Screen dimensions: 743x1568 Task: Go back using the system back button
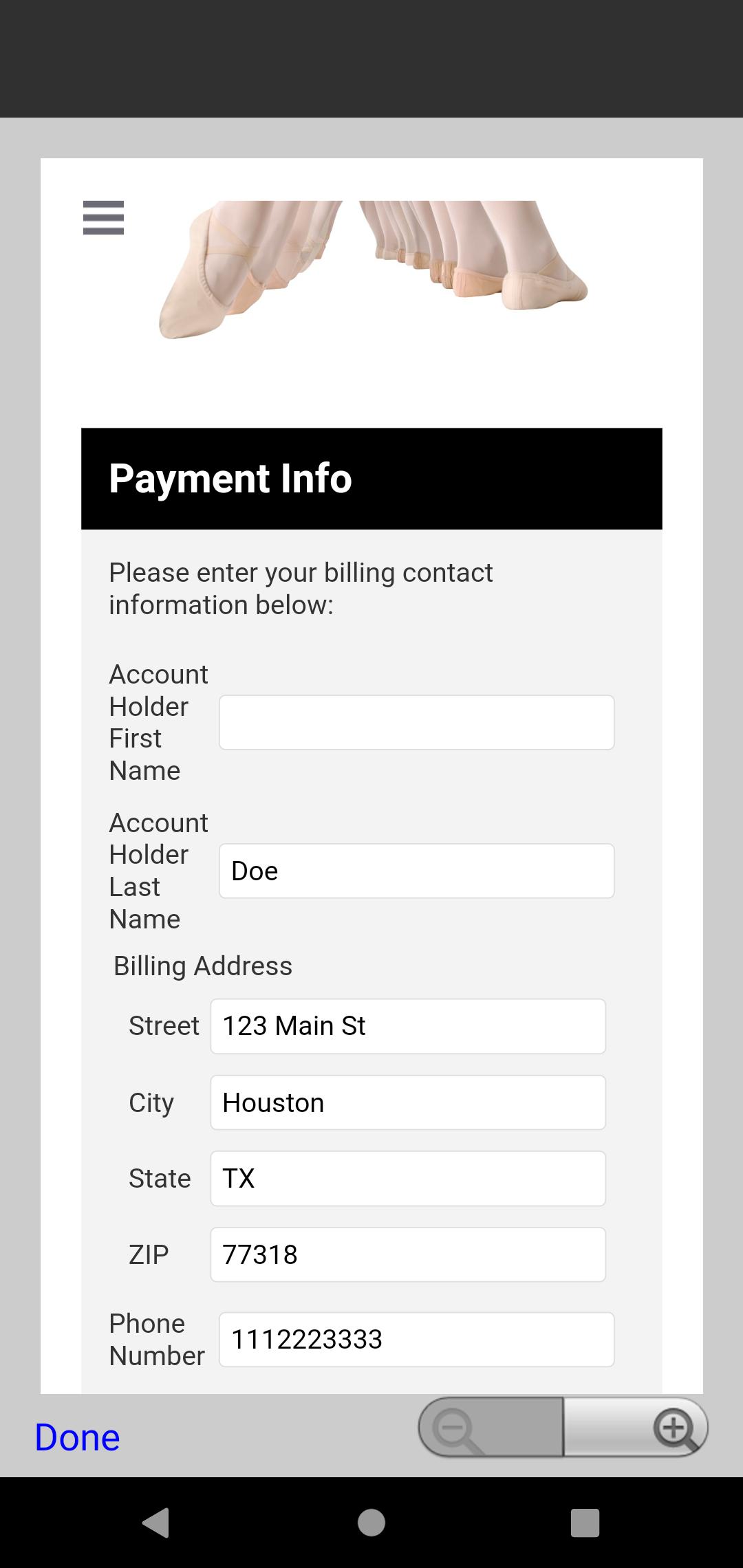pos(156,1522)
